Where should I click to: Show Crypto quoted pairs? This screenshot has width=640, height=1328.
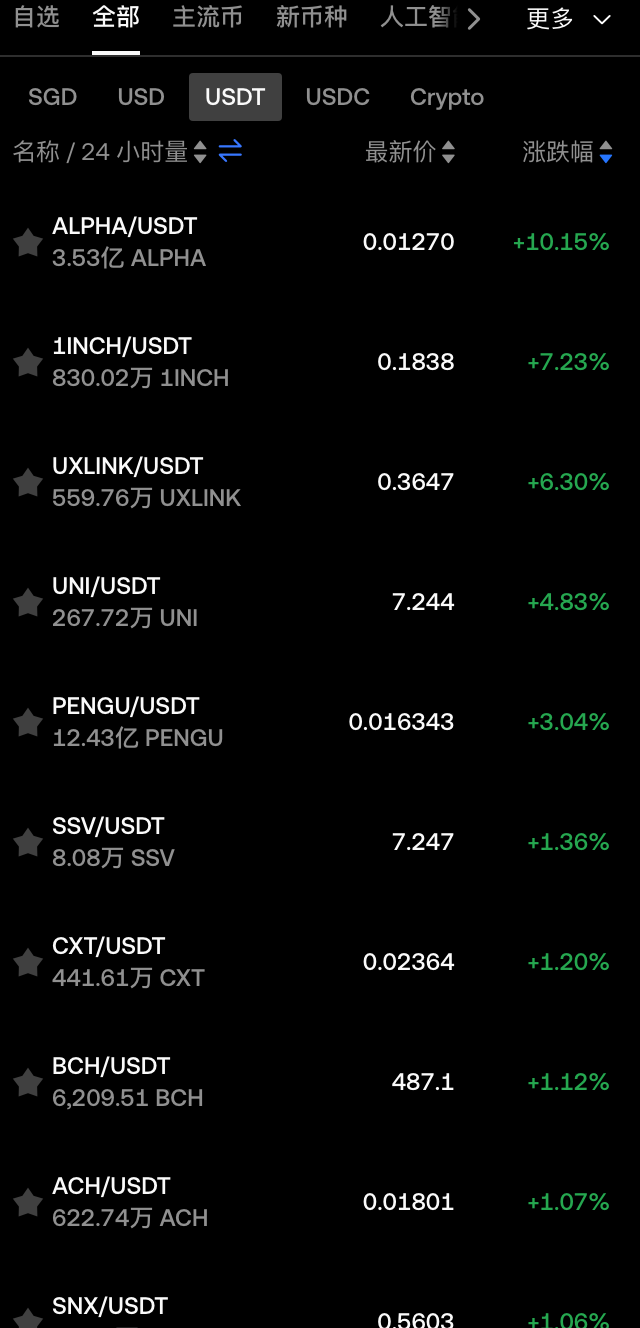coord(447,97)
